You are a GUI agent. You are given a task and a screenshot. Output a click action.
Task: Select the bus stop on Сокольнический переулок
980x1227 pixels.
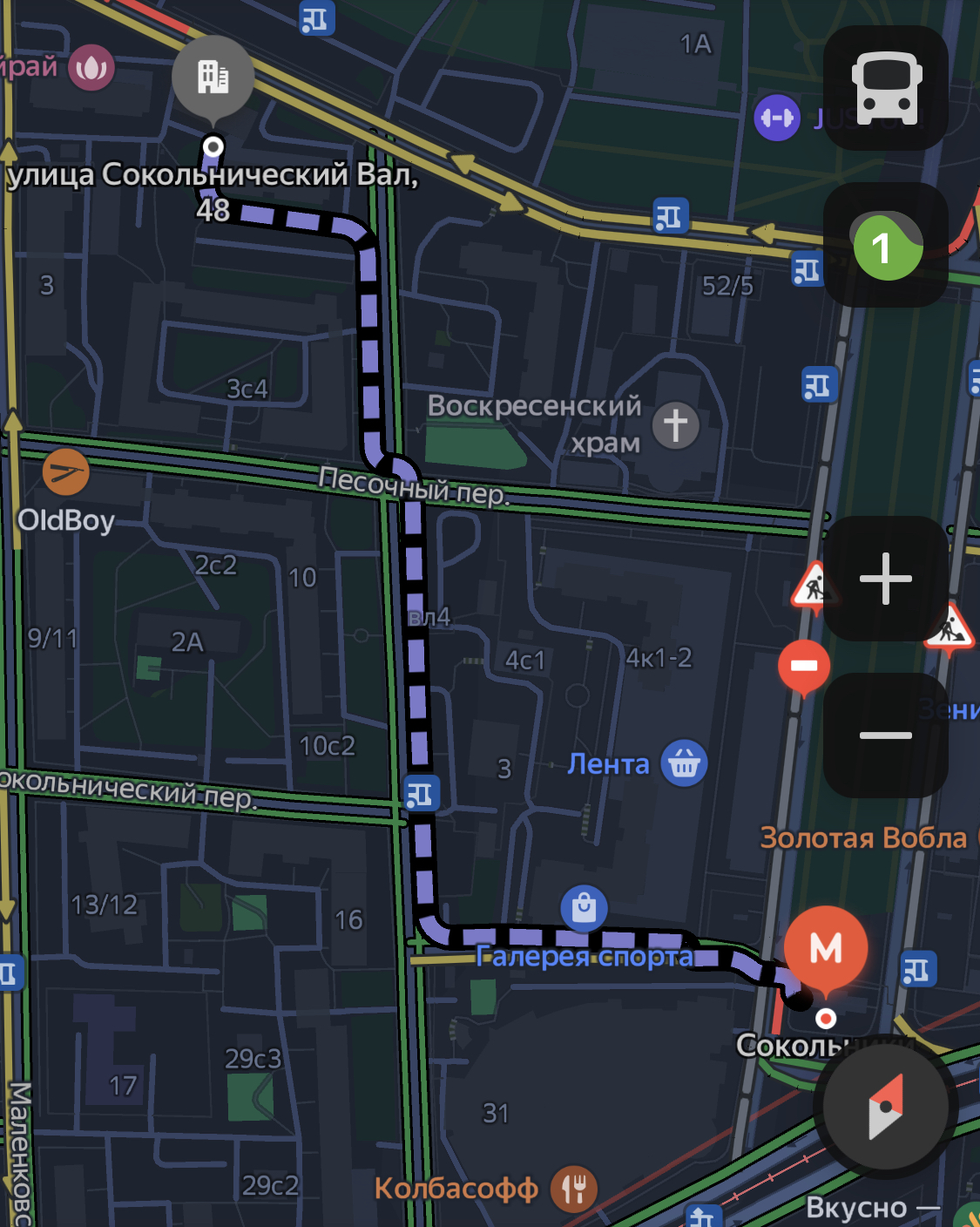pos(422,794)
